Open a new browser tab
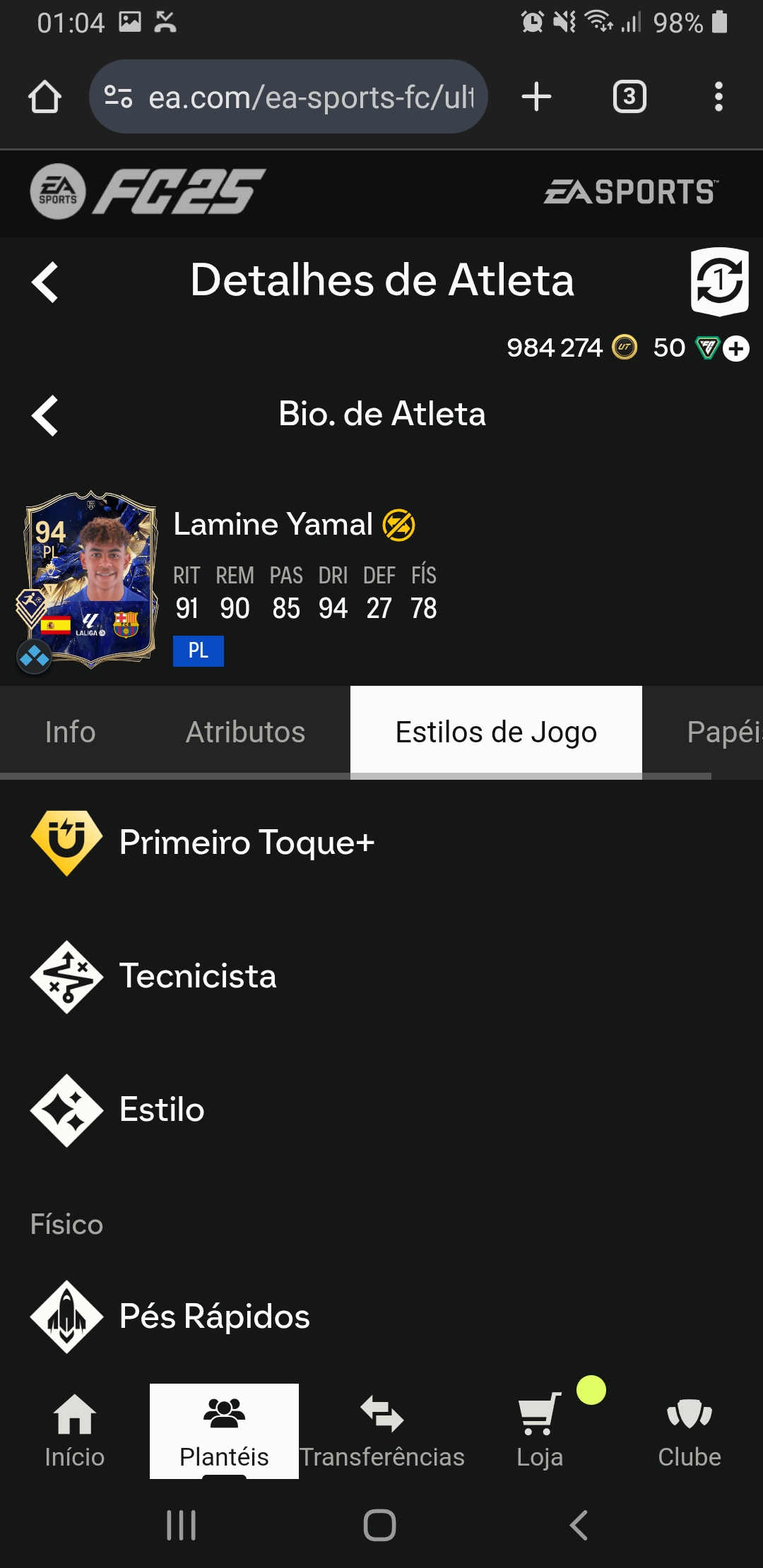763x1568 pixels. [x=536, y=97]
